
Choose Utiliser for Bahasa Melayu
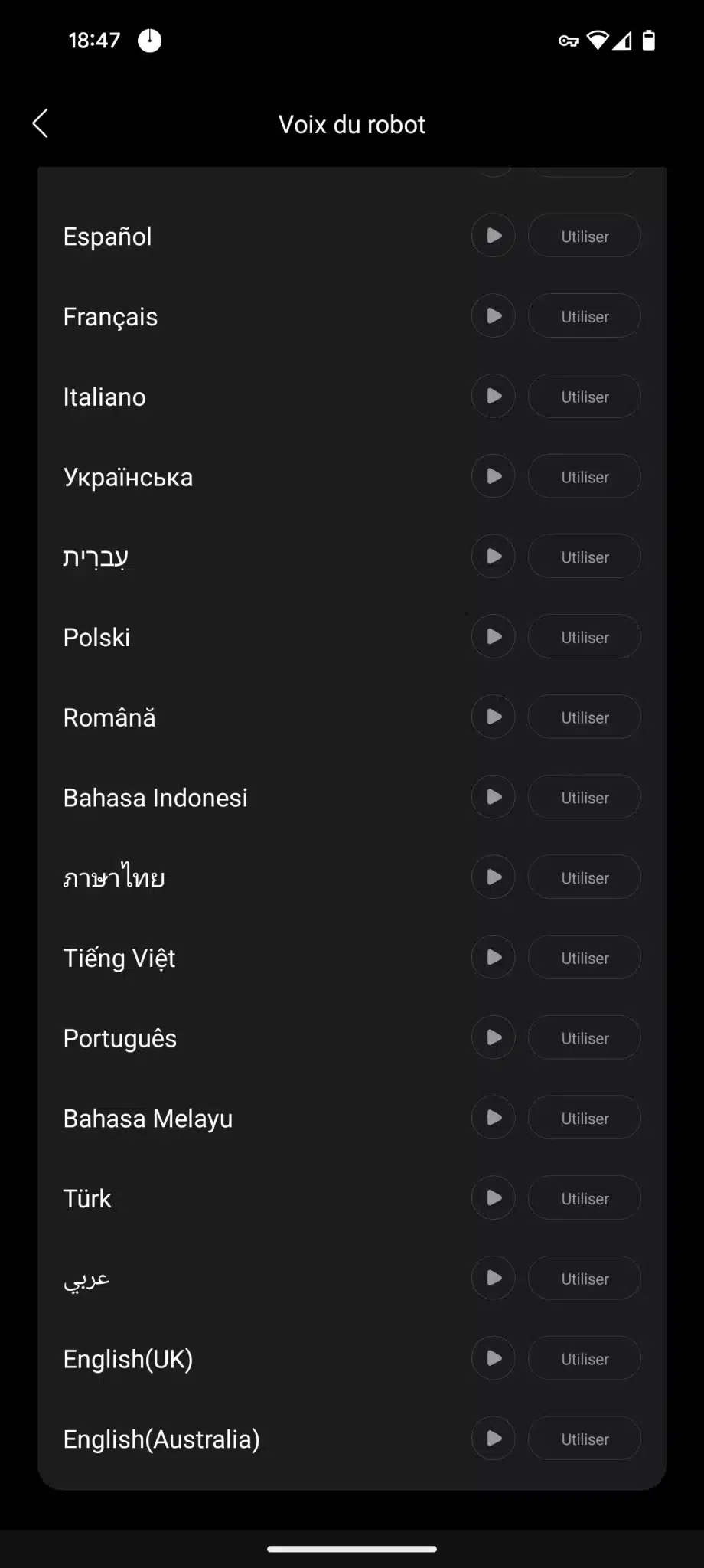coord(585,1118)
